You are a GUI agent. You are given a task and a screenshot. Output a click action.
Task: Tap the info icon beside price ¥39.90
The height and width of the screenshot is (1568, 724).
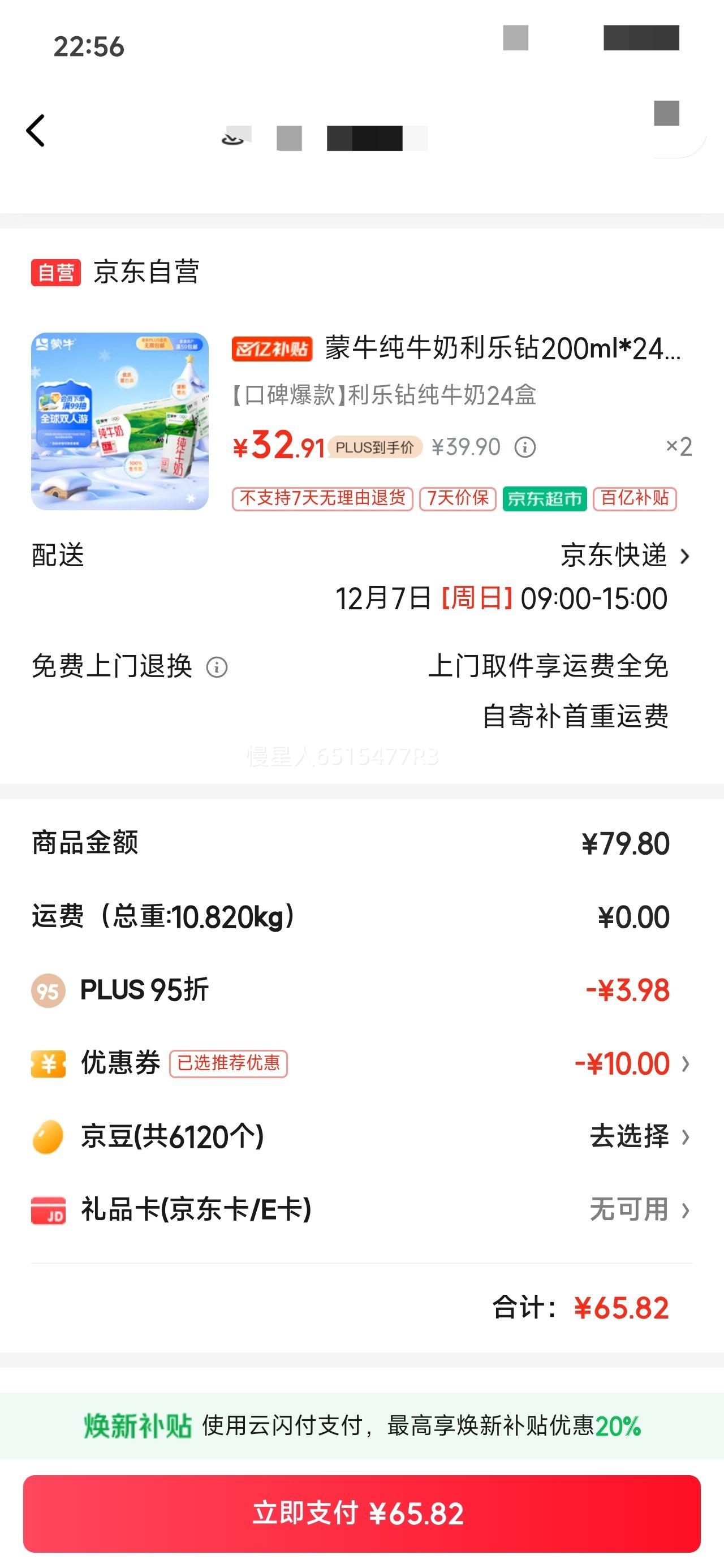pos(524,447)
